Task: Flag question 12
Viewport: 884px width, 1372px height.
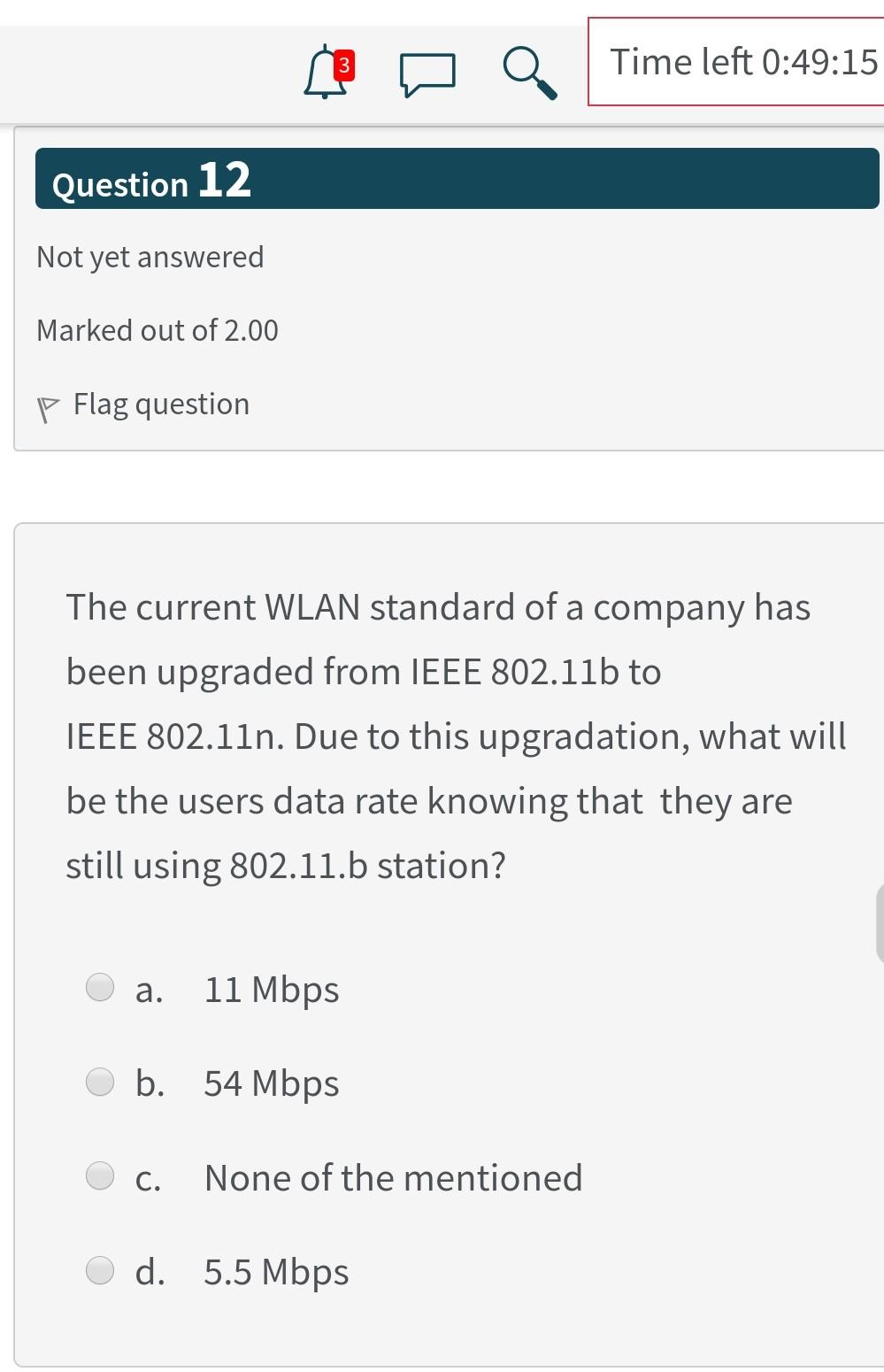Action: point(144,405)
